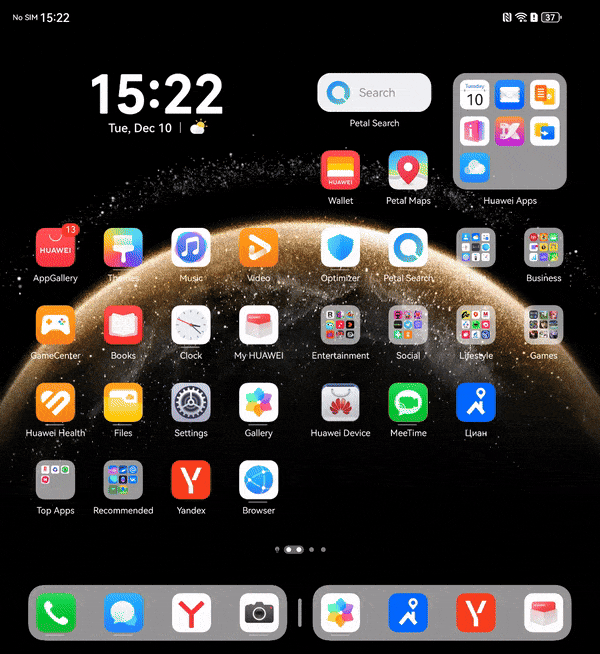Open My HUAWEI app
Image resolution: width=600 pixels, height=654 pixels.
pyautogui.click(x=259, y=325)
